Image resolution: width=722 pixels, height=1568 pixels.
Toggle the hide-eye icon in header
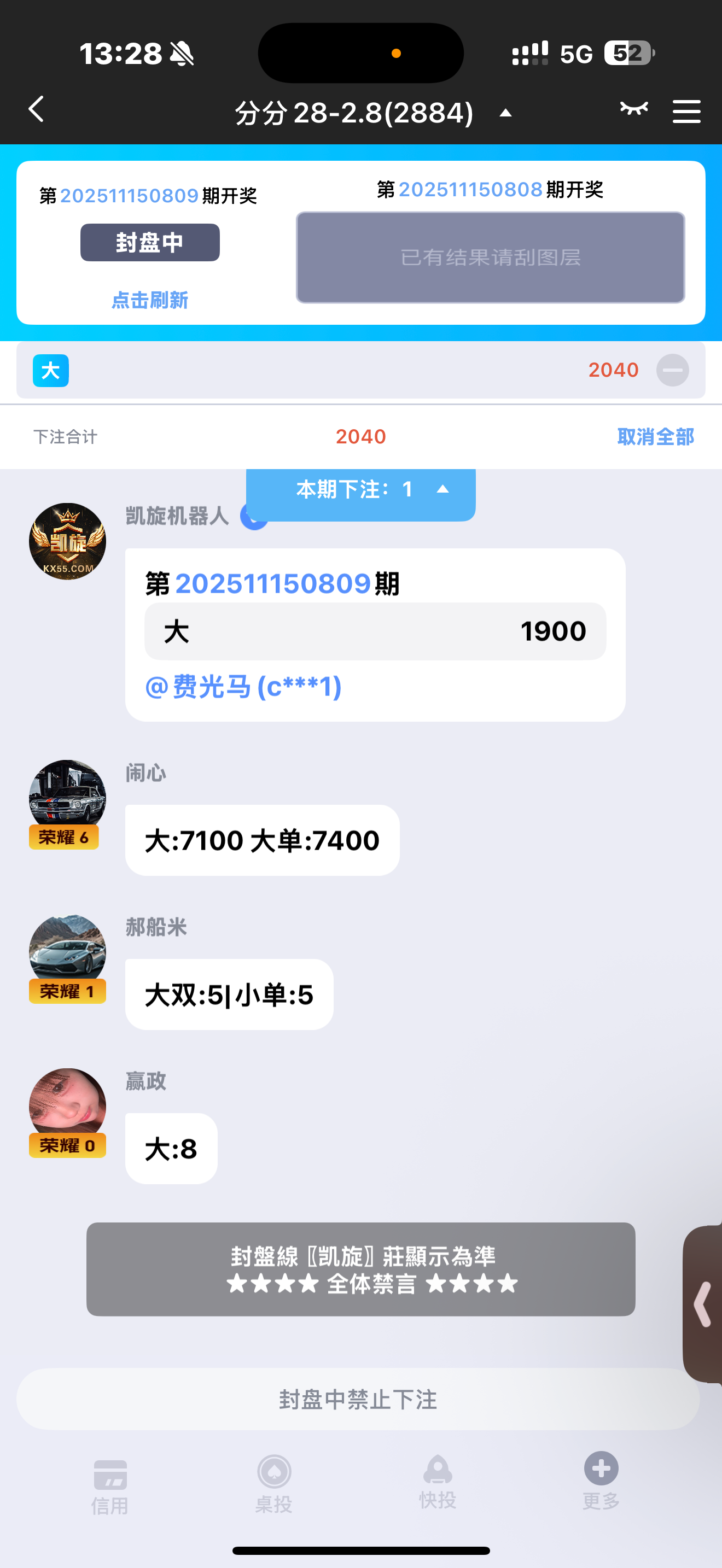coord(634,109)
